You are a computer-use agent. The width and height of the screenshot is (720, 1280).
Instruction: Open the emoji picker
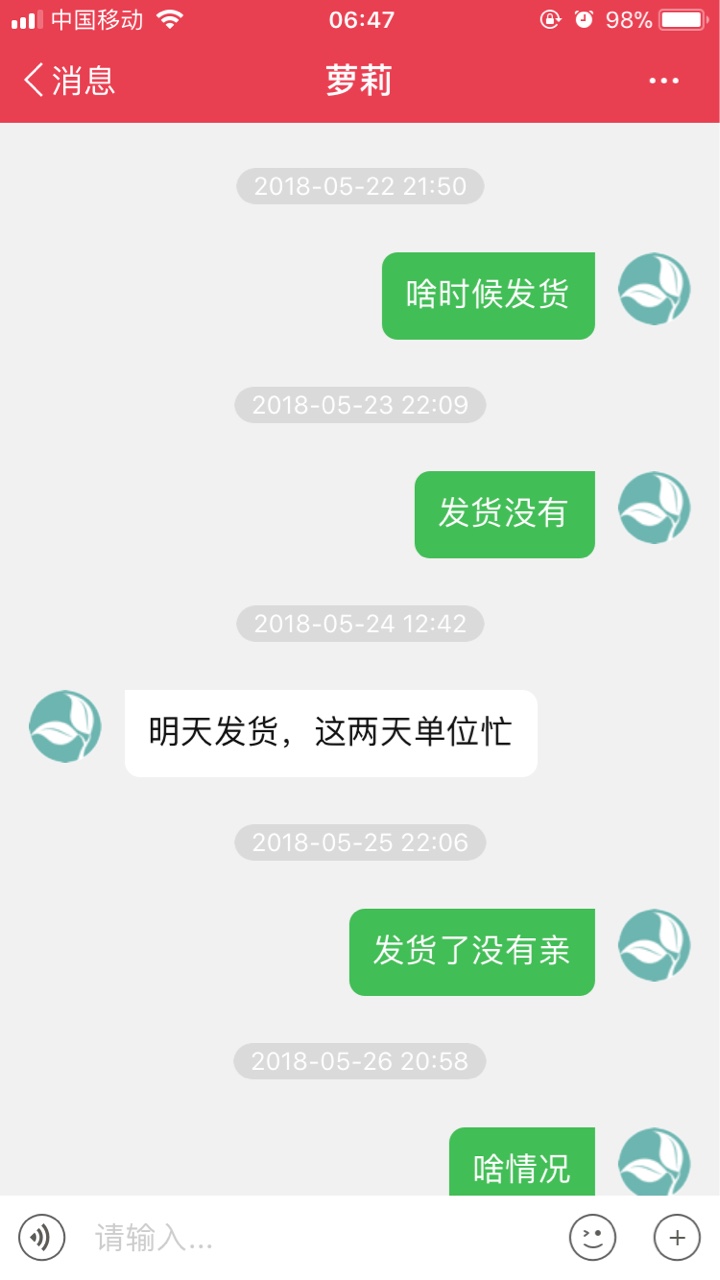(593, 1238)
